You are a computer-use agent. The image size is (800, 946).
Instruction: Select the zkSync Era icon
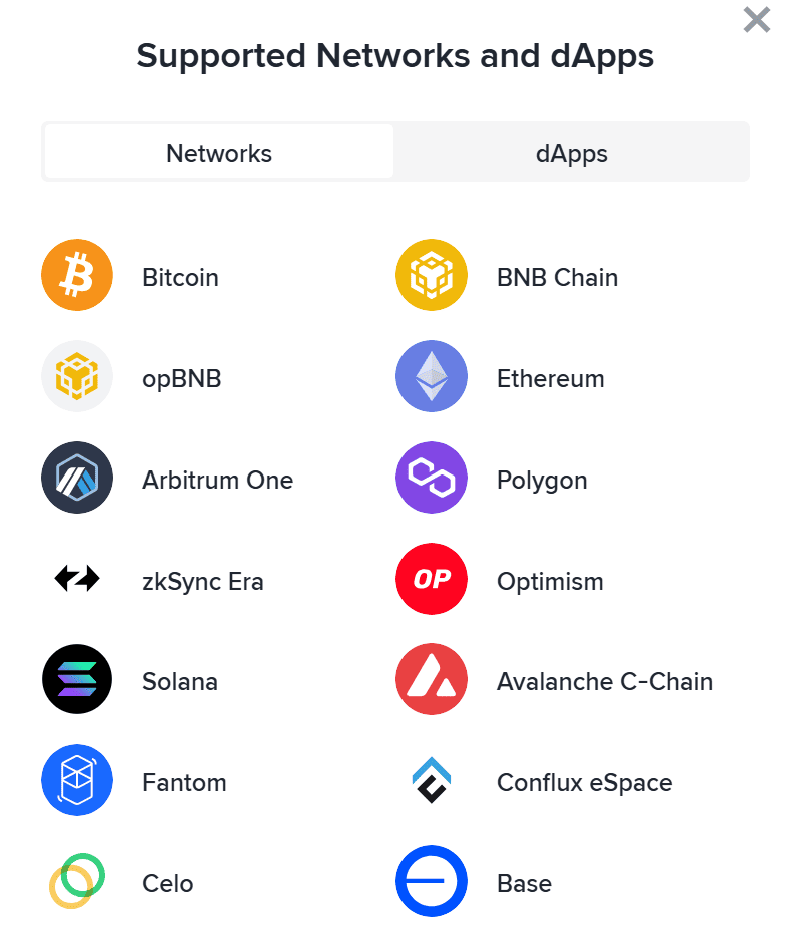click(77, 578)
